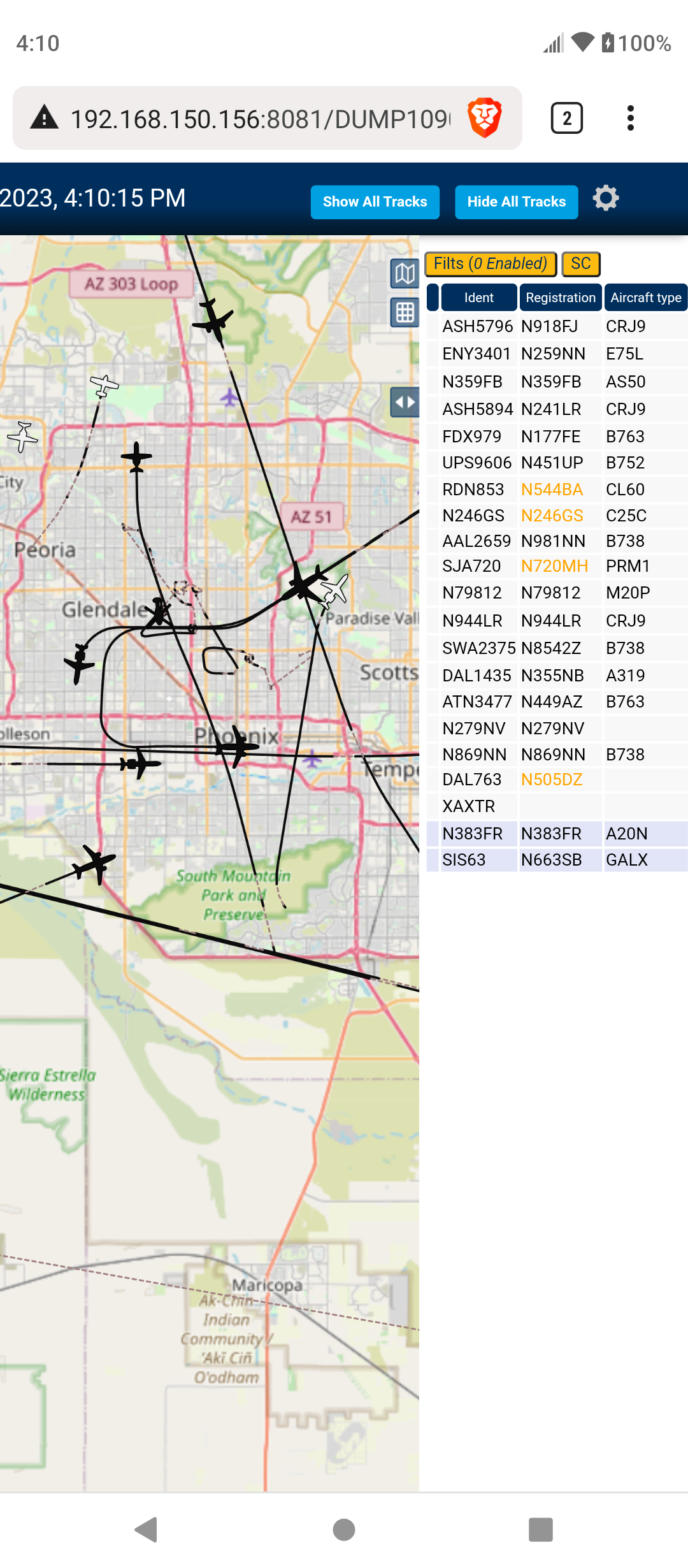
Task: Select aircraft row FDX979
Action: (557, 437)
